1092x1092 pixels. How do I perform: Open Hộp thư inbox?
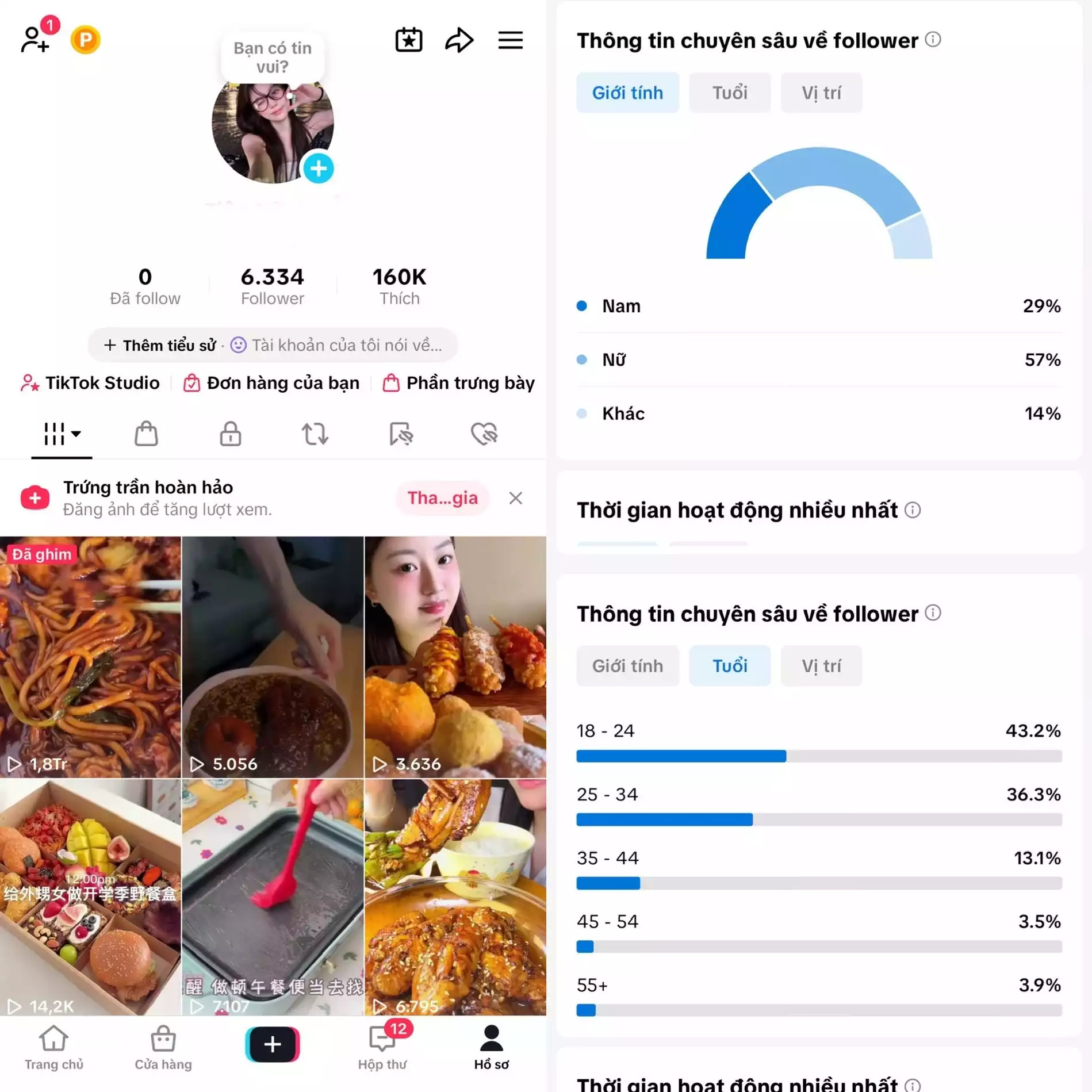[x=382, y=1048]
